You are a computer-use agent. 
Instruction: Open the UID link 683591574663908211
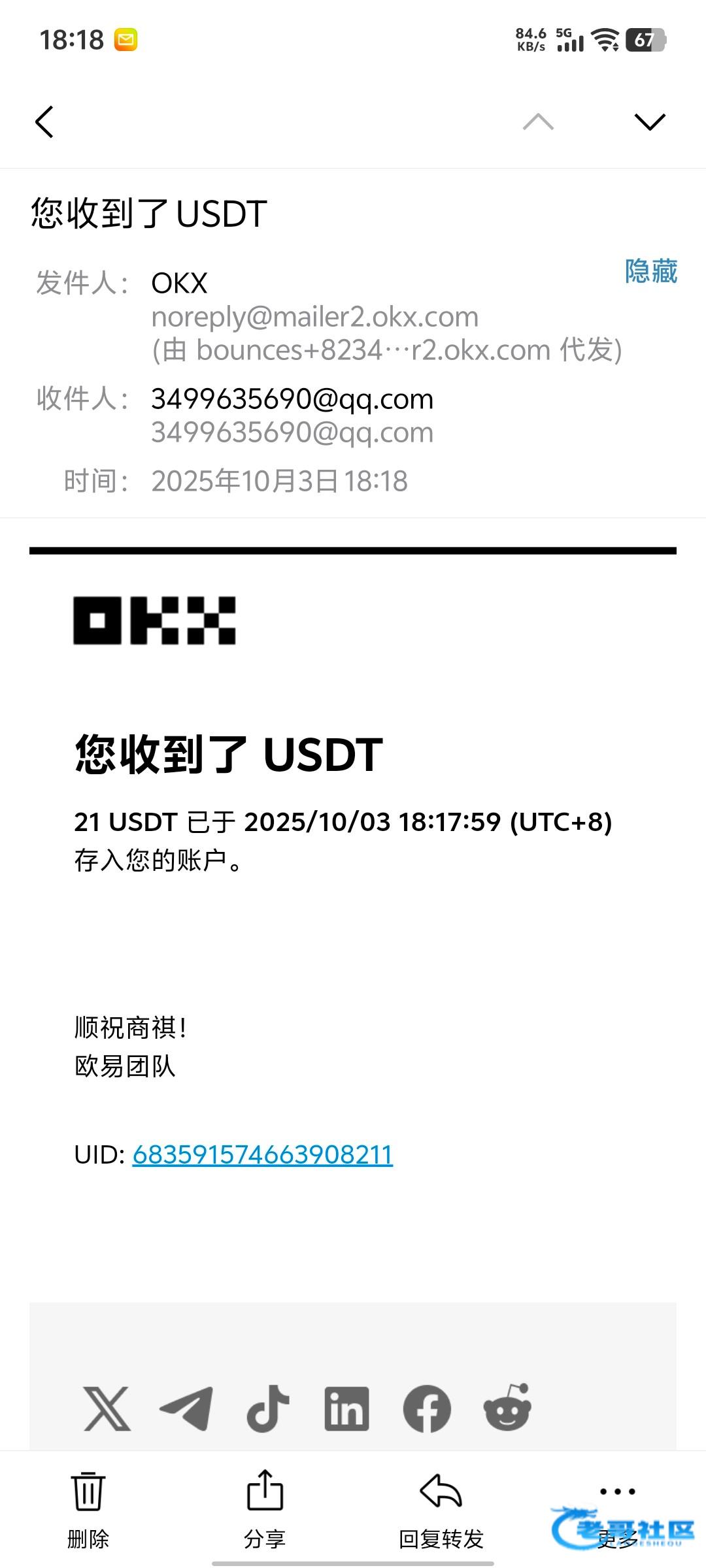tap(262, 1154)
